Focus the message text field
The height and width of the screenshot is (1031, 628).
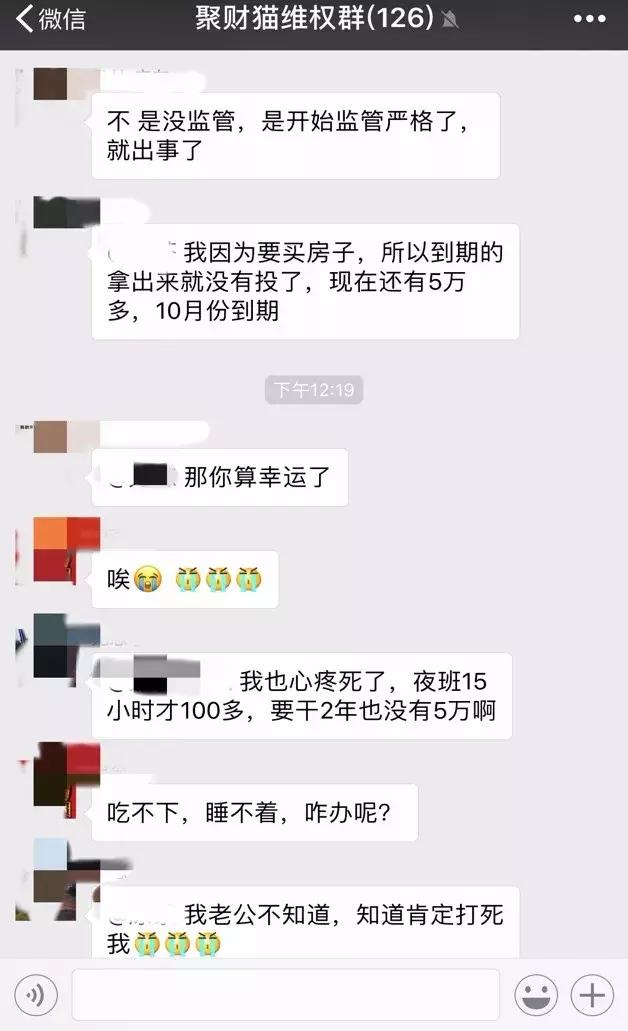(x=285, y=995)
